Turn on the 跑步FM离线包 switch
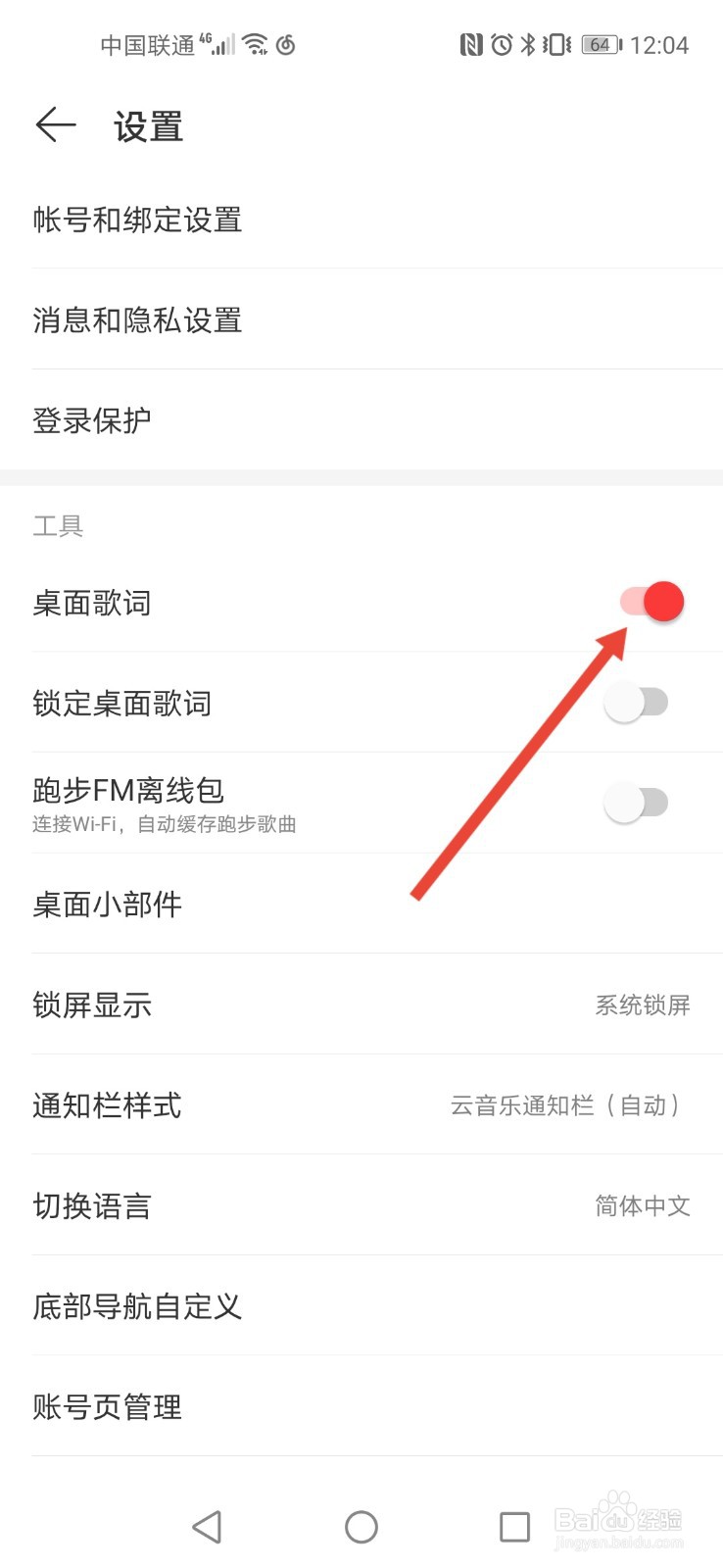Screen dimensions: 723x1568 coord(637,802)
